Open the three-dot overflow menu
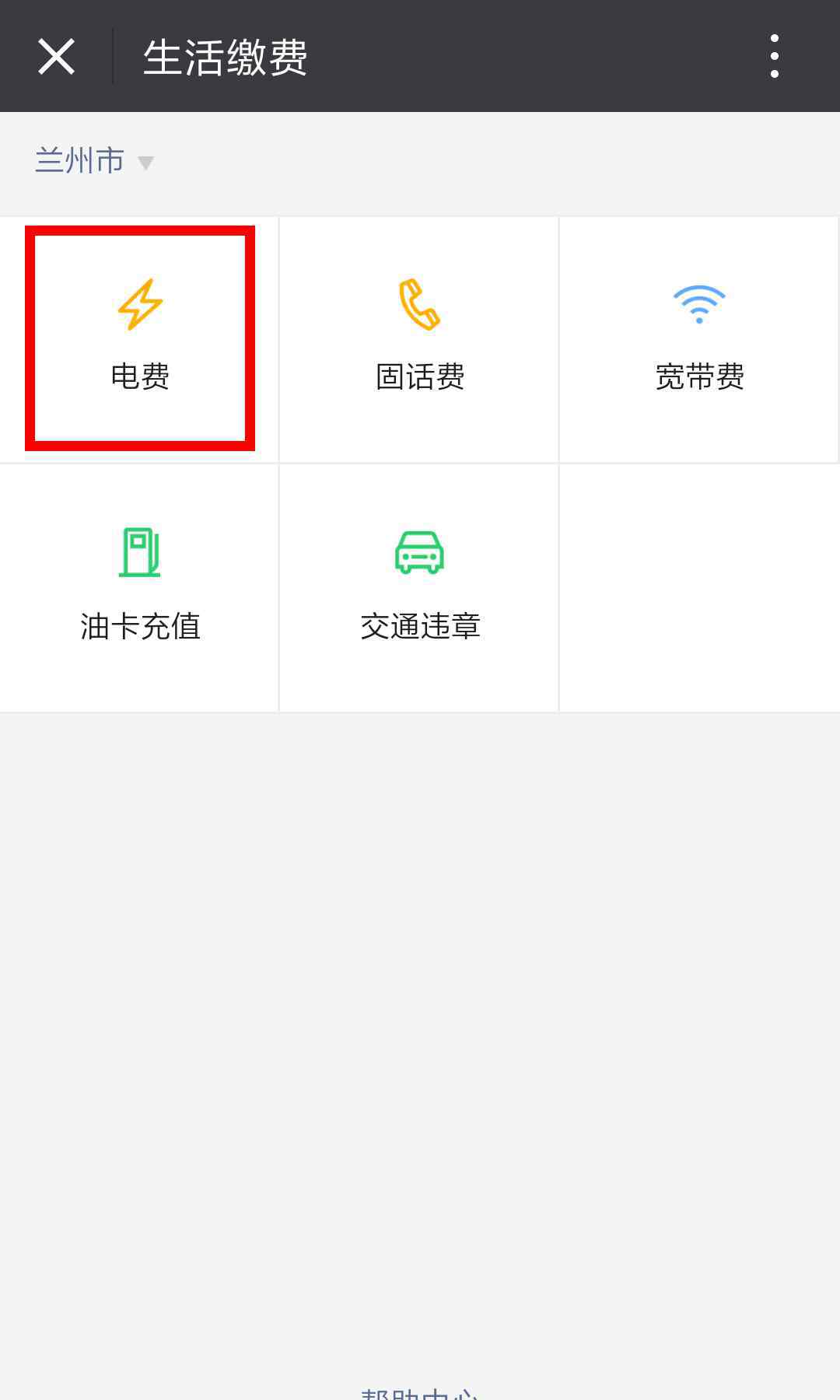This screenshot has width=840, height=1400. click(774, 56)
